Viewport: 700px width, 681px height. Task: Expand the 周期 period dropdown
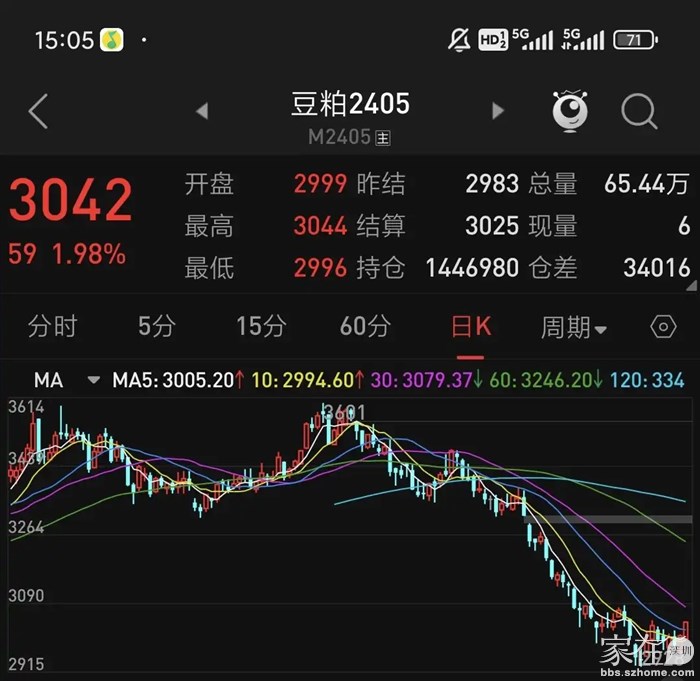click(574, 326)
